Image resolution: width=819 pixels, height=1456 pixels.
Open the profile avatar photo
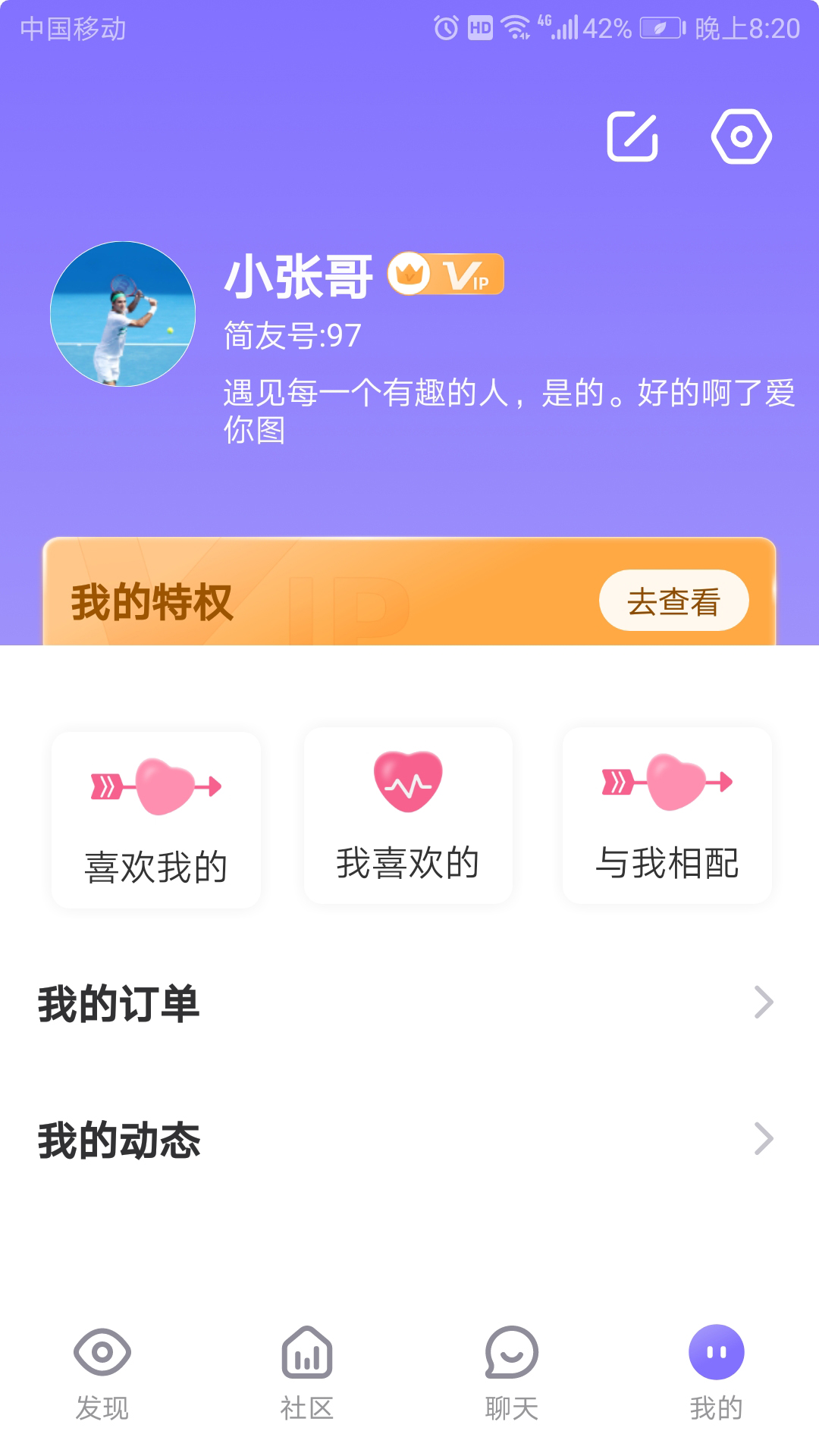tap(123, 314)
